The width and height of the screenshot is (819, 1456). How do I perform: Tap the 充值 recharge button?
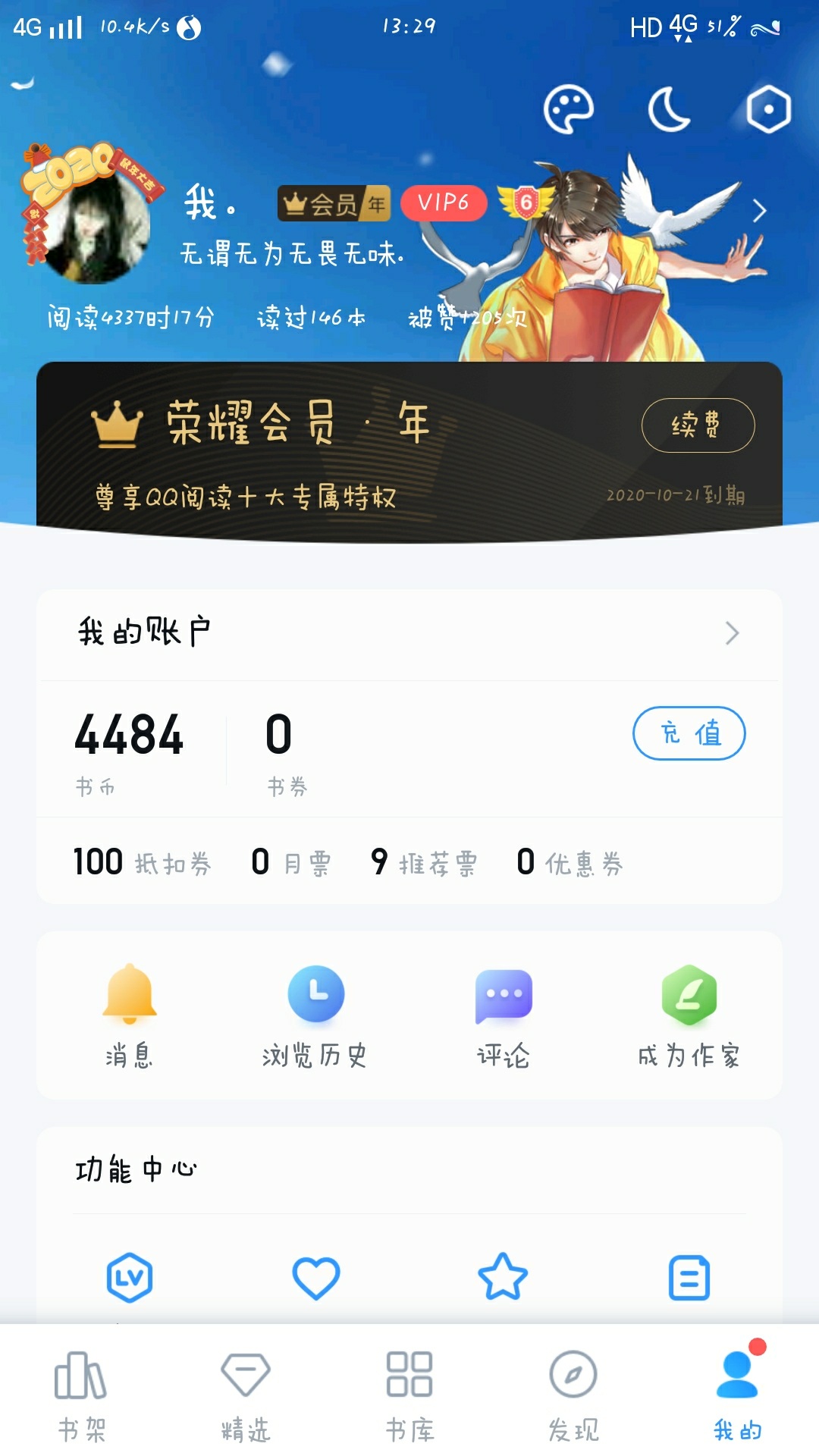coord(689,733)
